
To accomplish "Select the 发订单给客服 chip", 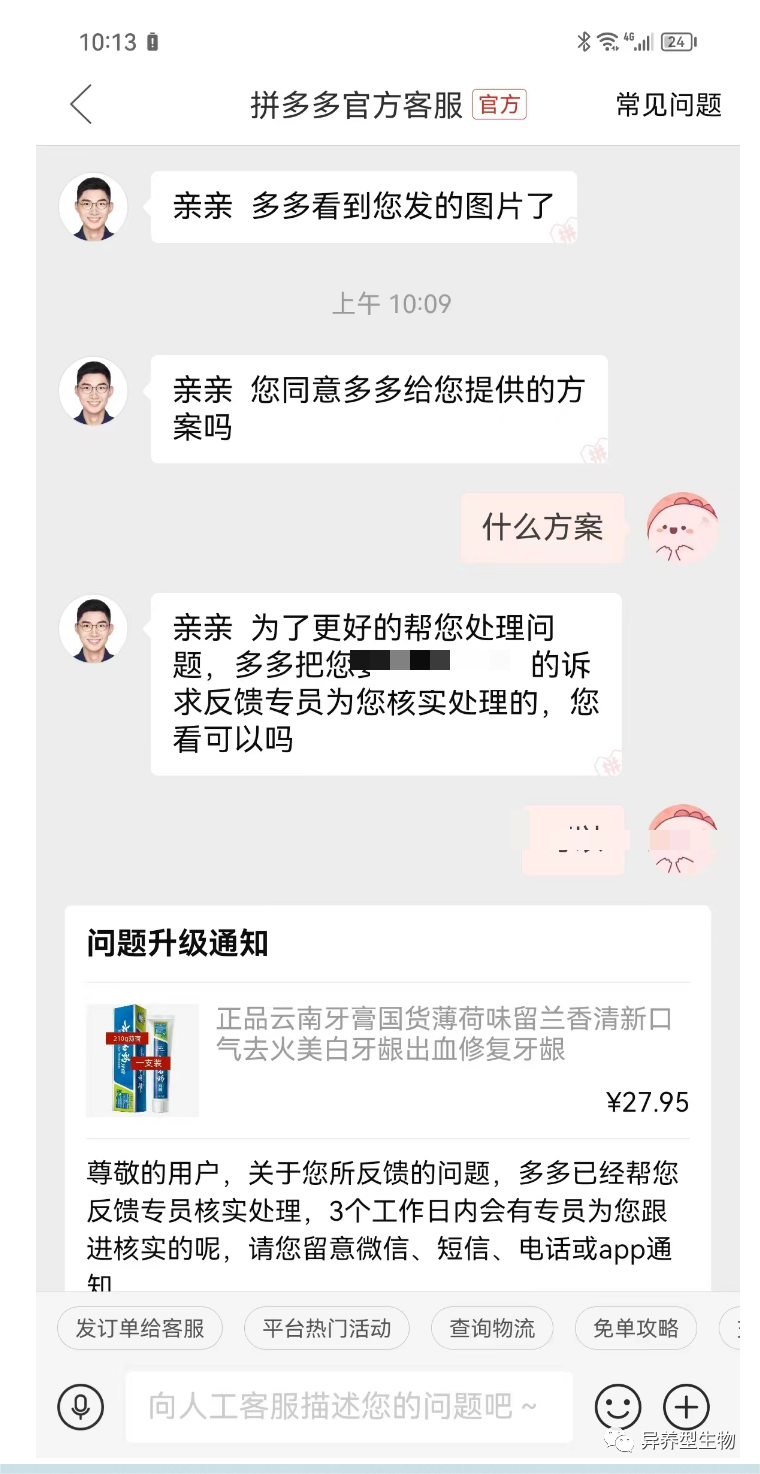I will coord(139,1329).
